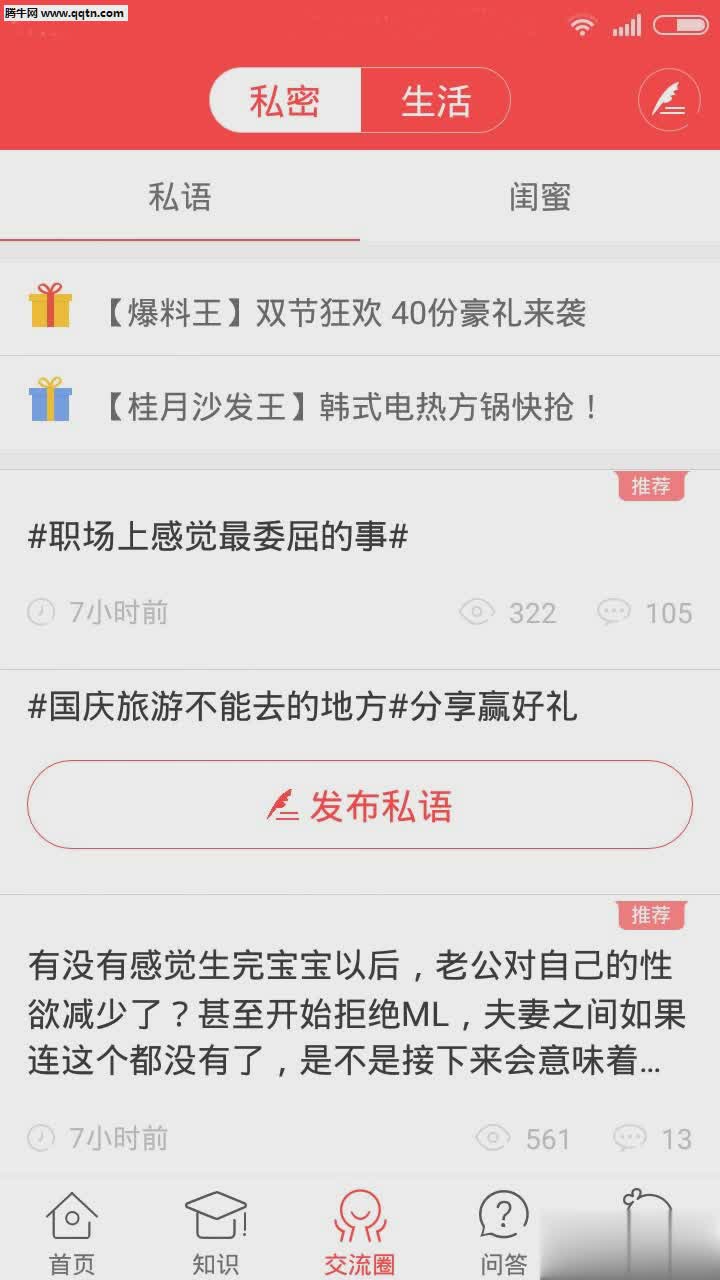Open 首页 via the home icon

[72, 1215]
